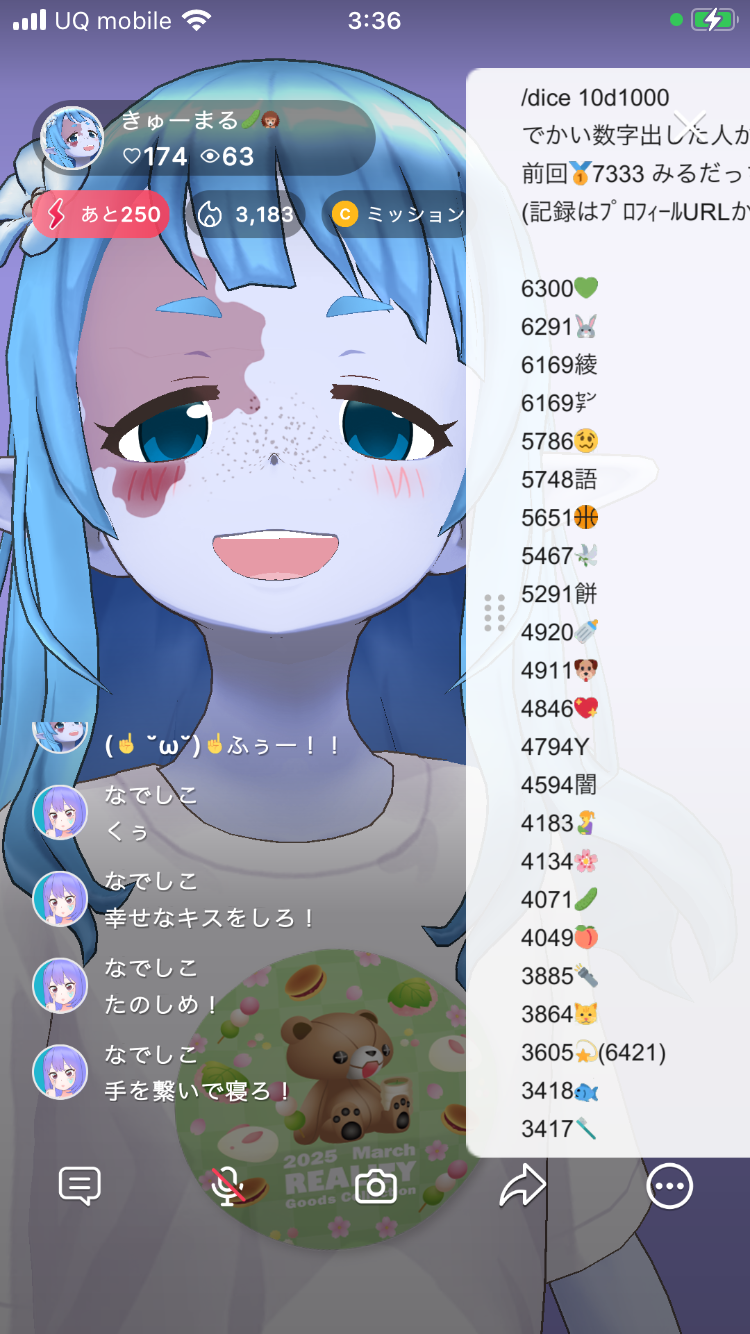
Task: Share this live stream
Action: click(522, 1186)
